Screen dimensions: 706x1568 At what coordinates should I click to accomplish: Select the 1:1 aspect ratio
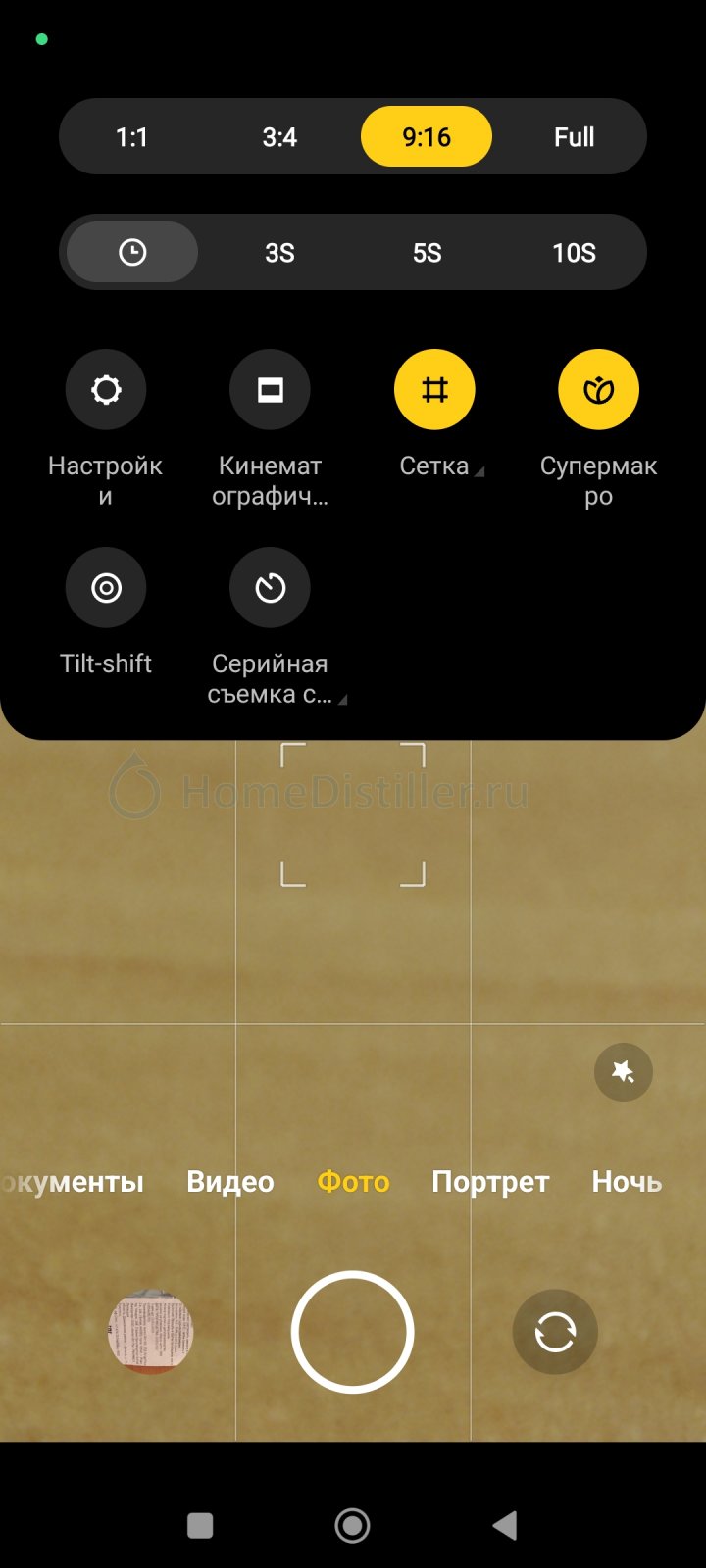(132, 137)
